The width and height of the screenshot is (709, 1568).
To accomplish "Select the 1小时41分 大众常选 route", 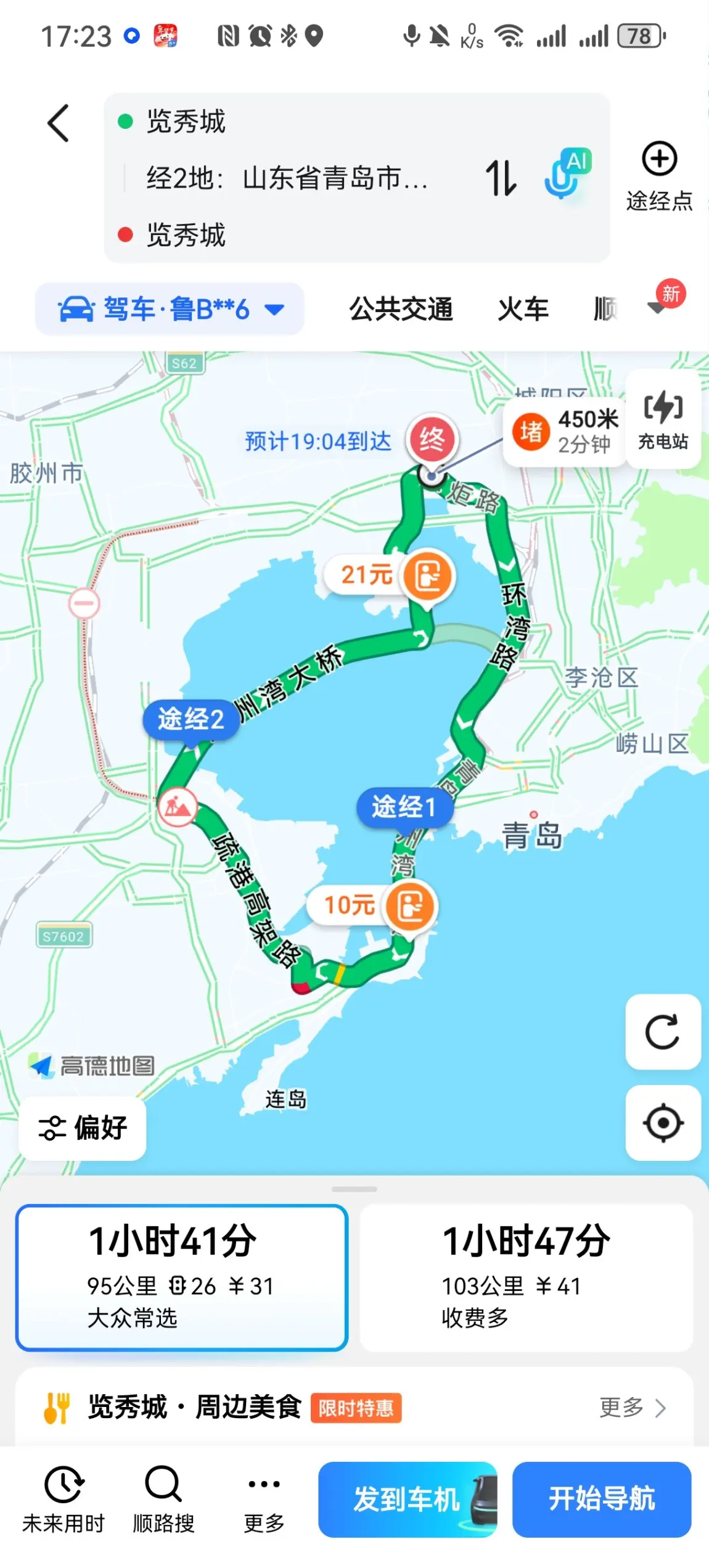I will tap(182, 1277).
